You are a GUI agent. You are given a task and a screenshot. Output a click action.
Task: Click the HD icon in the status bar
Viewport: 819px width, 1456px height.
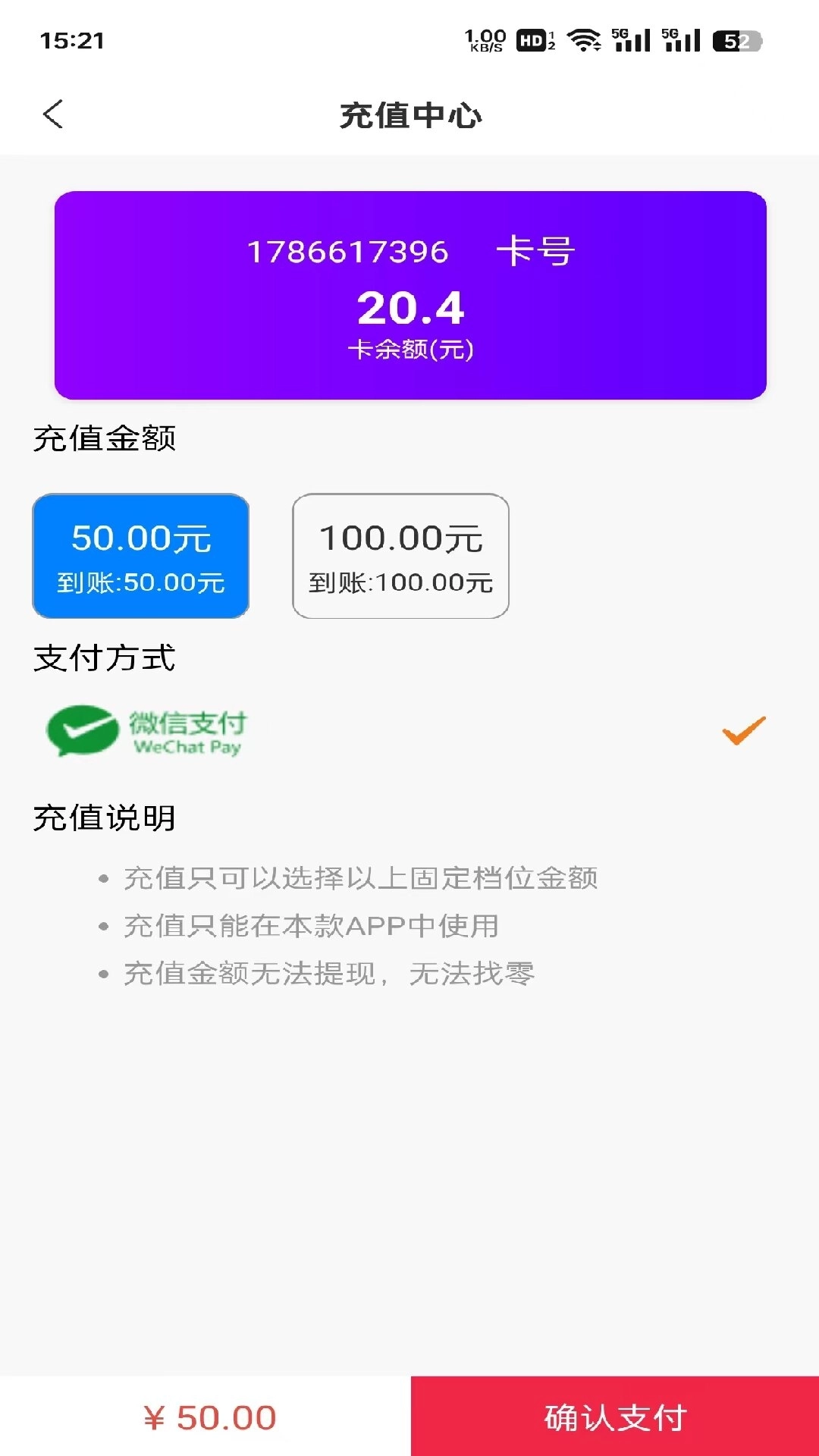click(x=531, y=42)
